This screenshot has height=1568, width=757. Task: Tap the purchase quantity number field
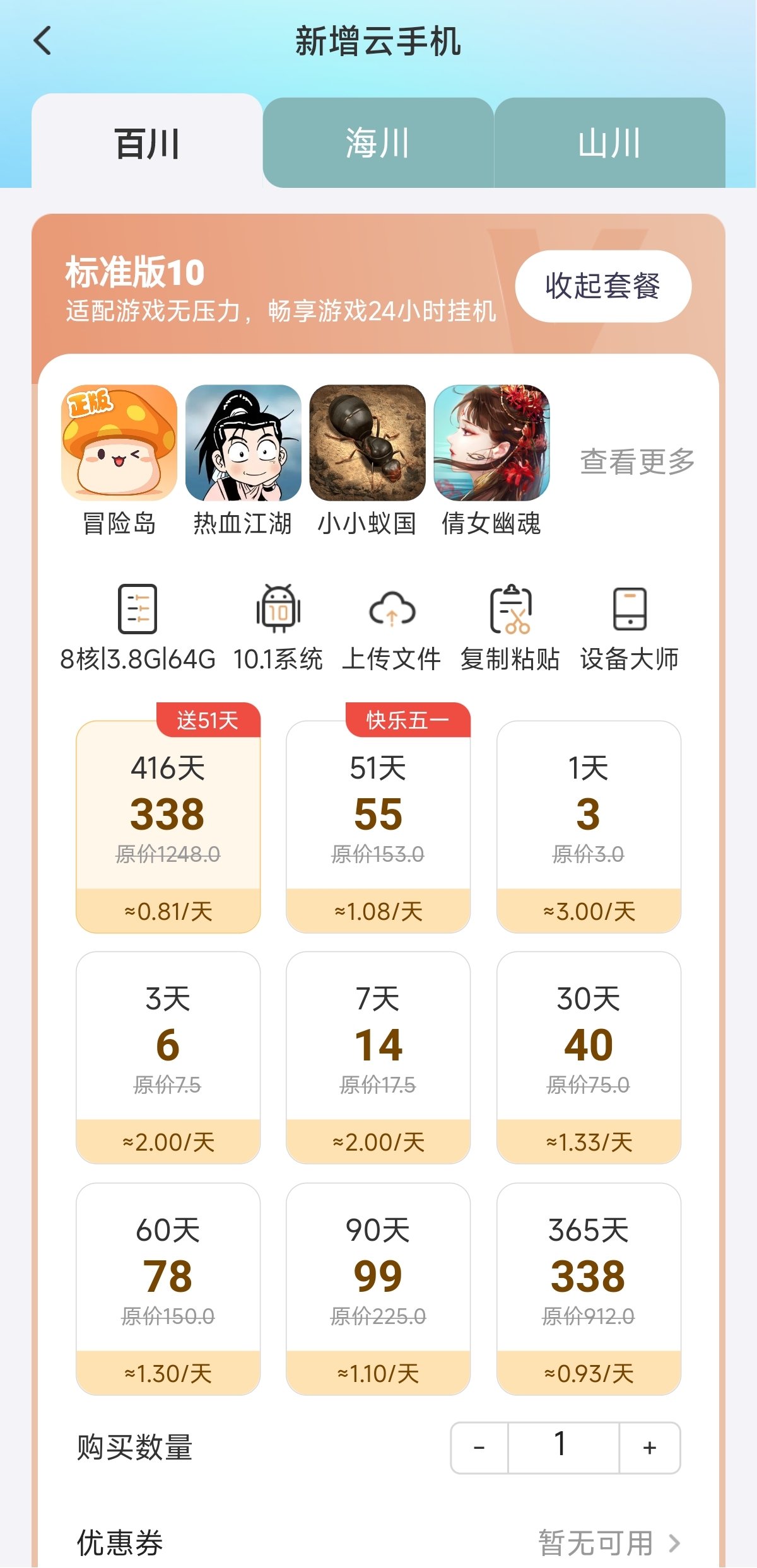click(563, 1448)
